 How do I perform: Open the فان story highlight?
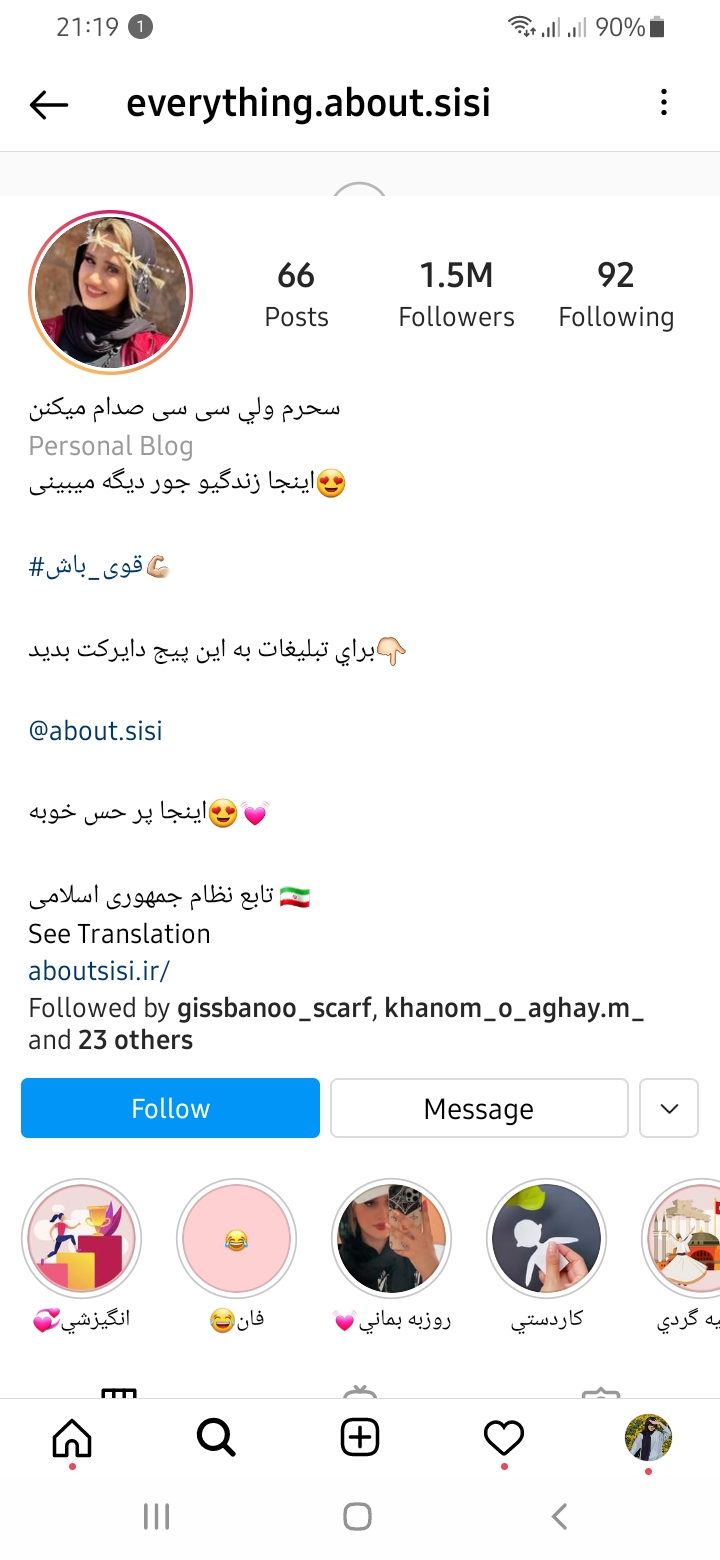pos(237,1238)
